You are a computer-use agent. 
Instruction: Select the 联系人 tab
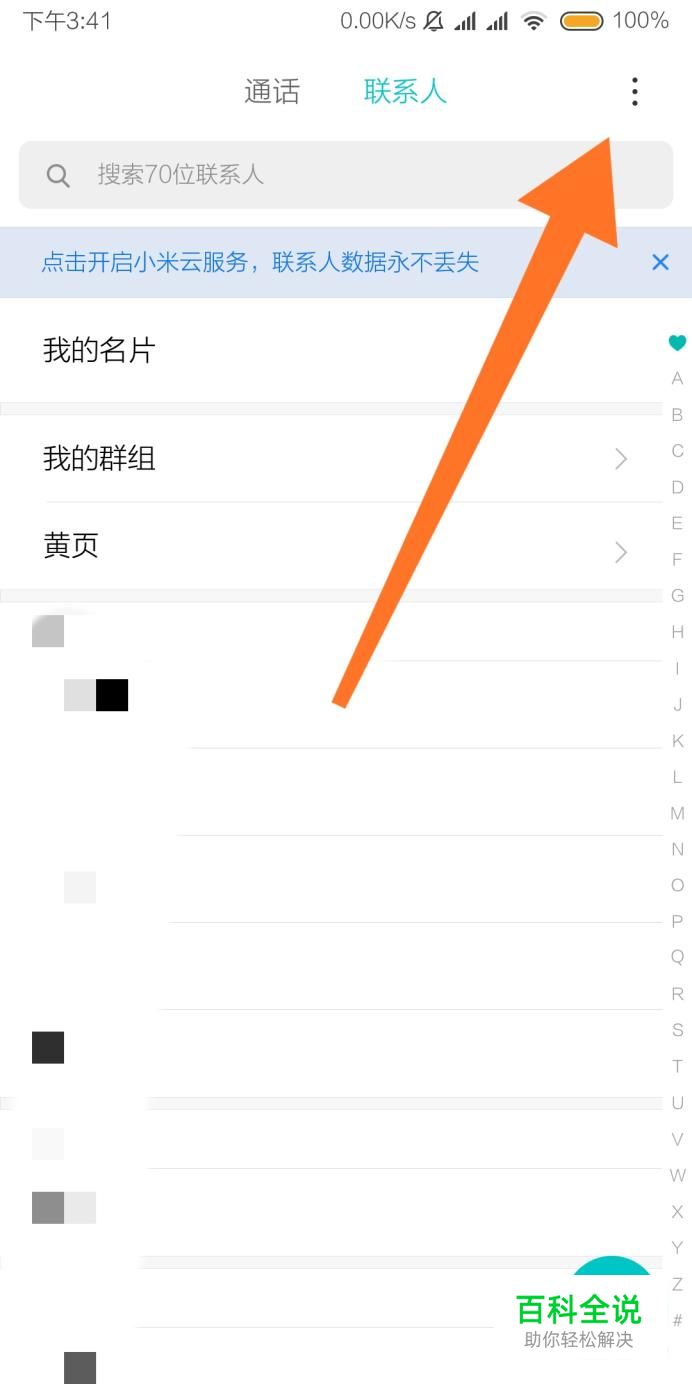coord(405,92)
